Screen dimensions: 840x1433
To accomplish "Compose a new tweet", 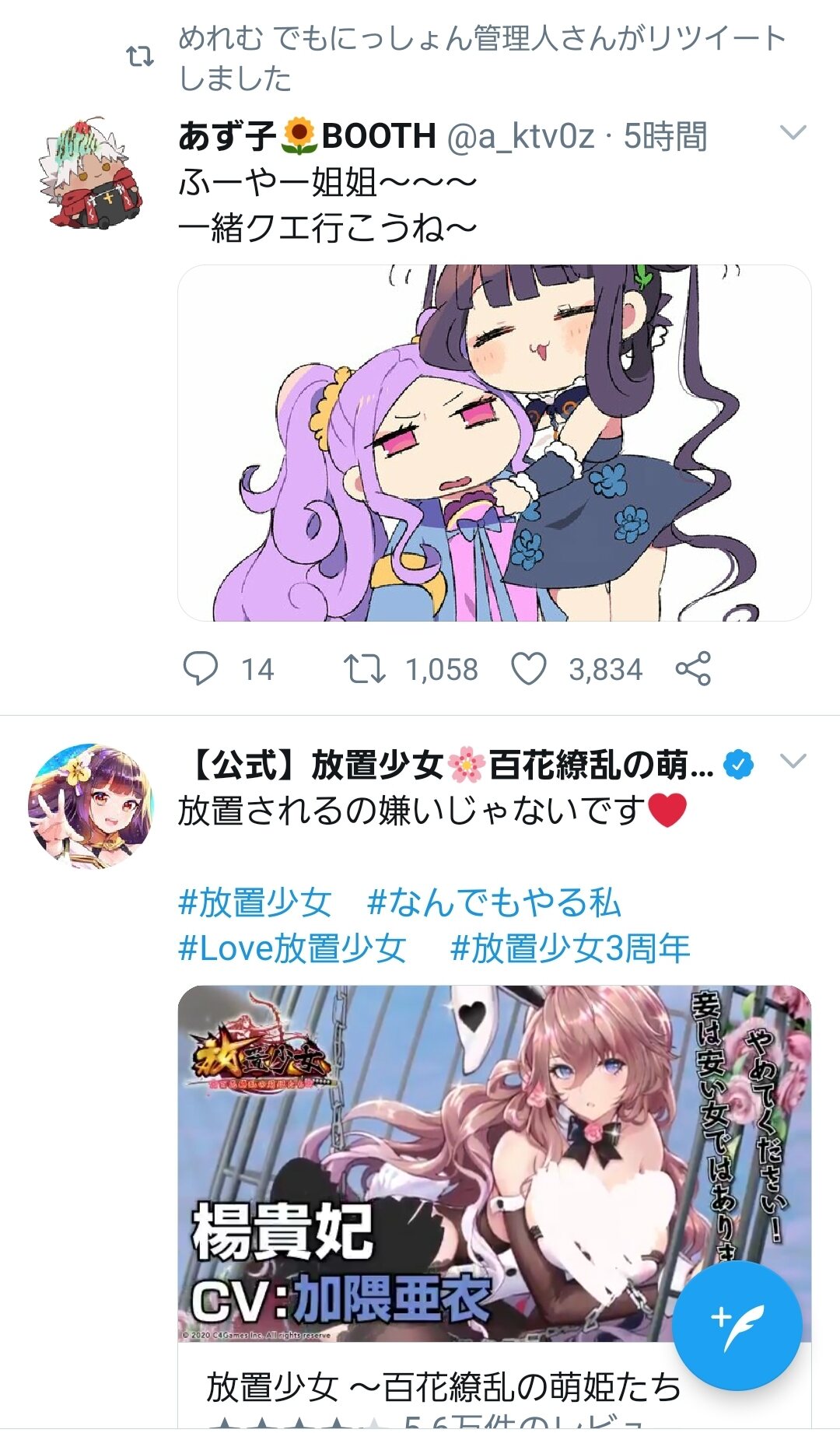I will click(x=737, y=1325).
